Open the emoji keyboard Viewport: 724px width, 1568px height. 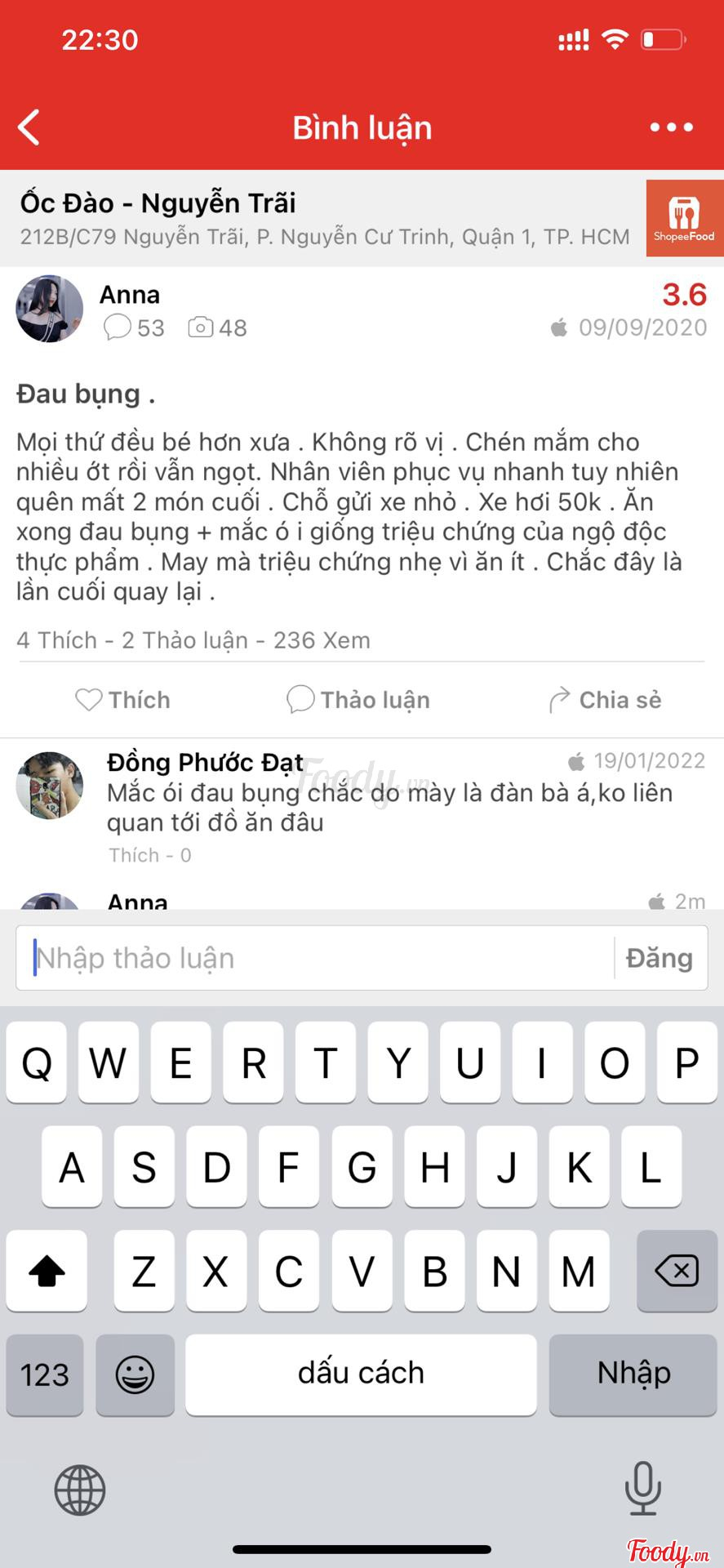[135, 1374]
